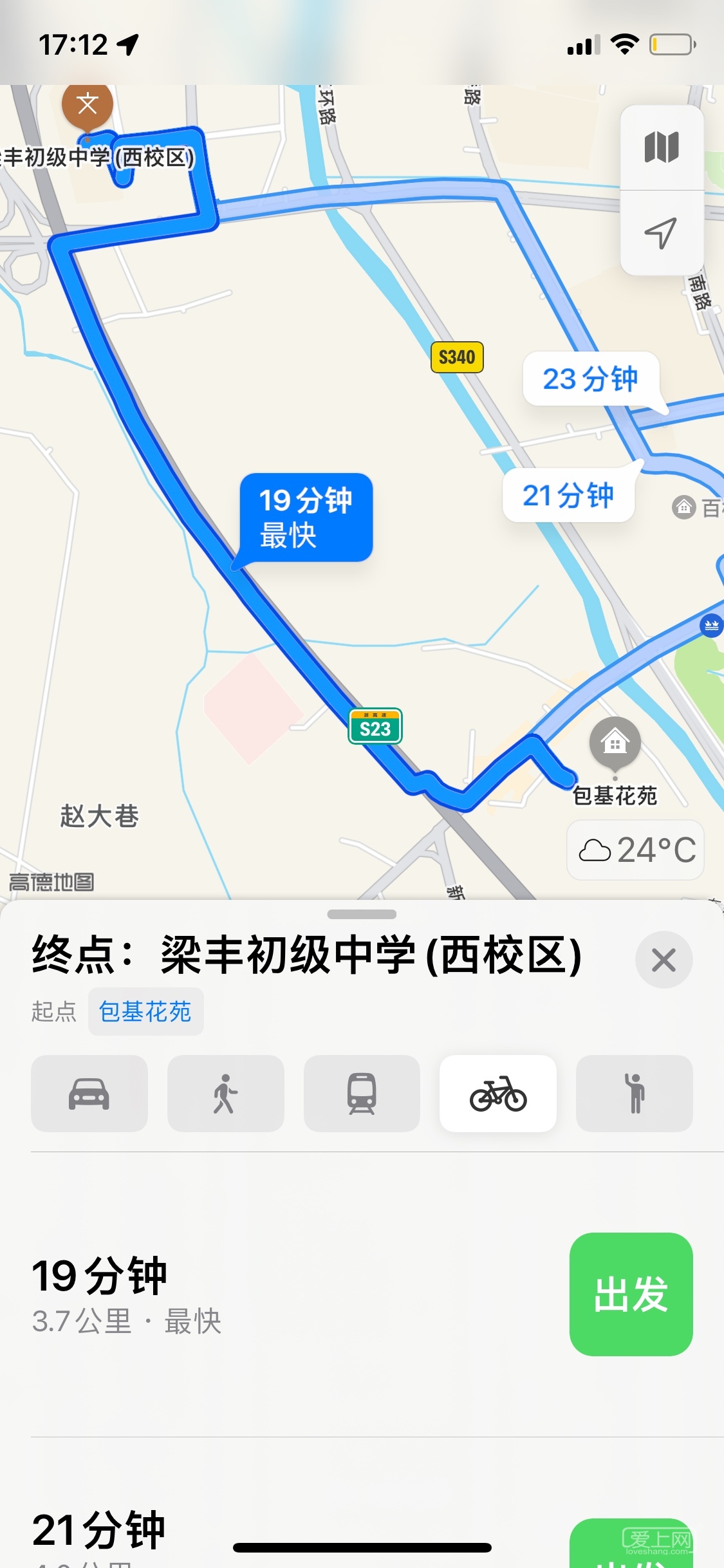Image resolution: width=724 pixels, height=1568 pixels.
Task: Switch to public transit directions
Action: pos(362,1094)
